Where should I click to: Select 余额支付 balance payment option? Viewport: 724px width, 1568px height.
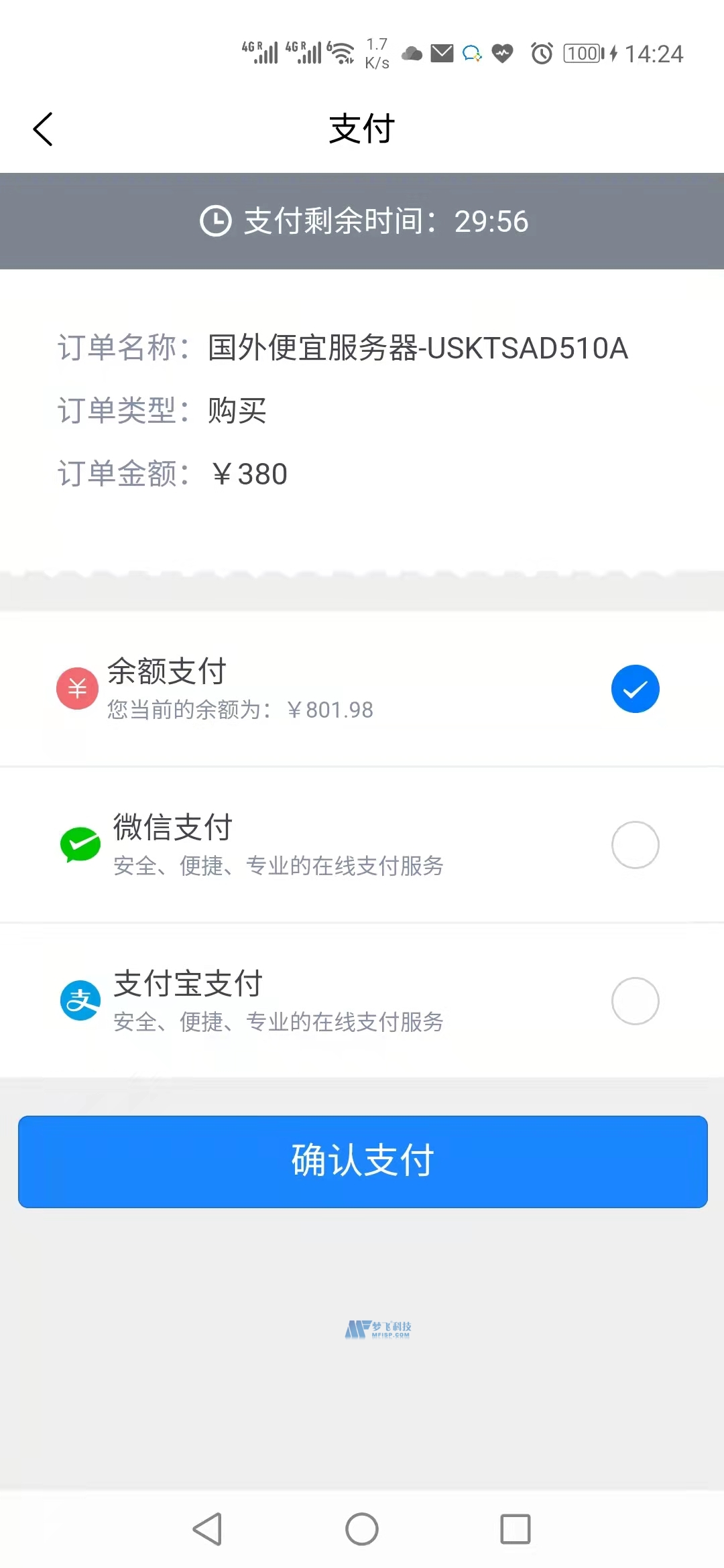click(x=362, y=689)
